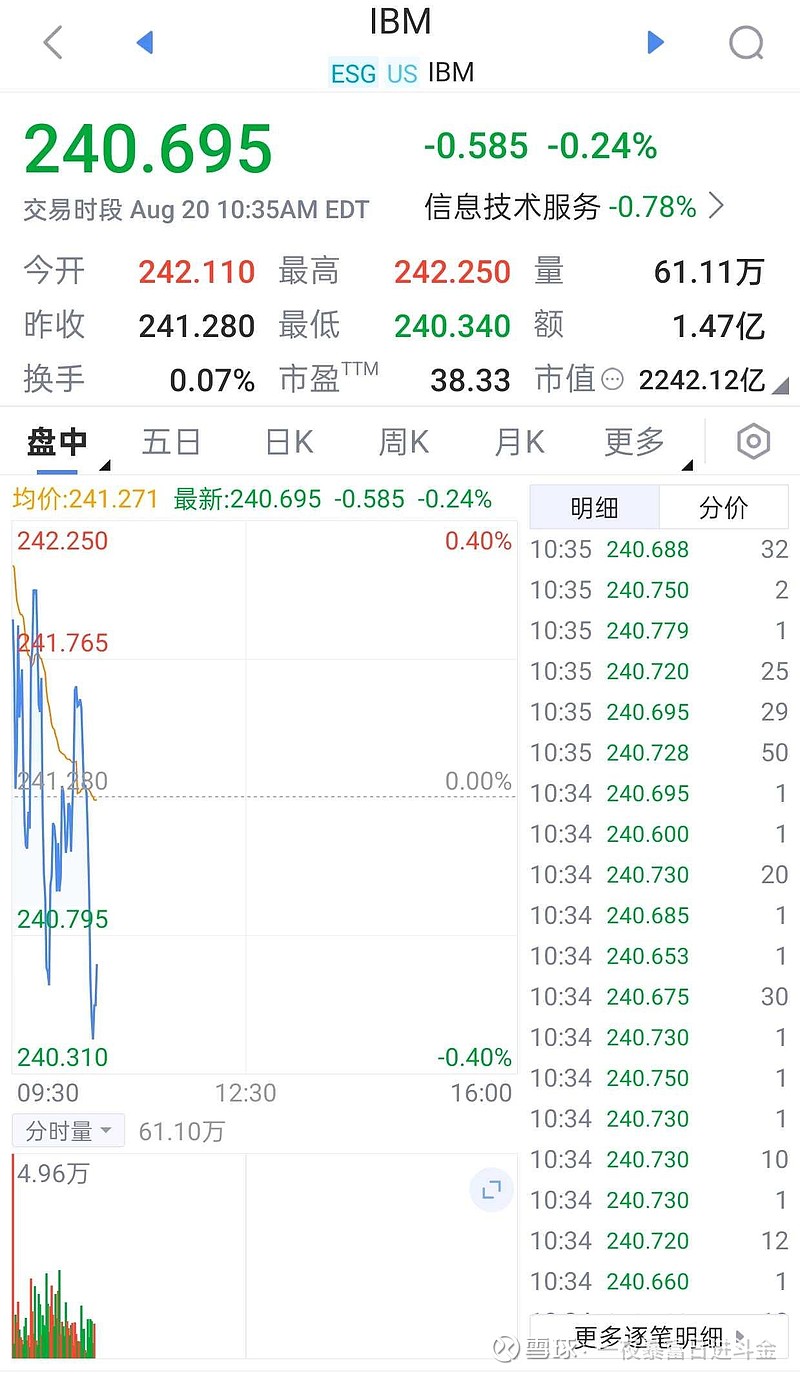Open the chart settings icon
Viewport: 800px width, 1374px height.
[x=753, y=441]
